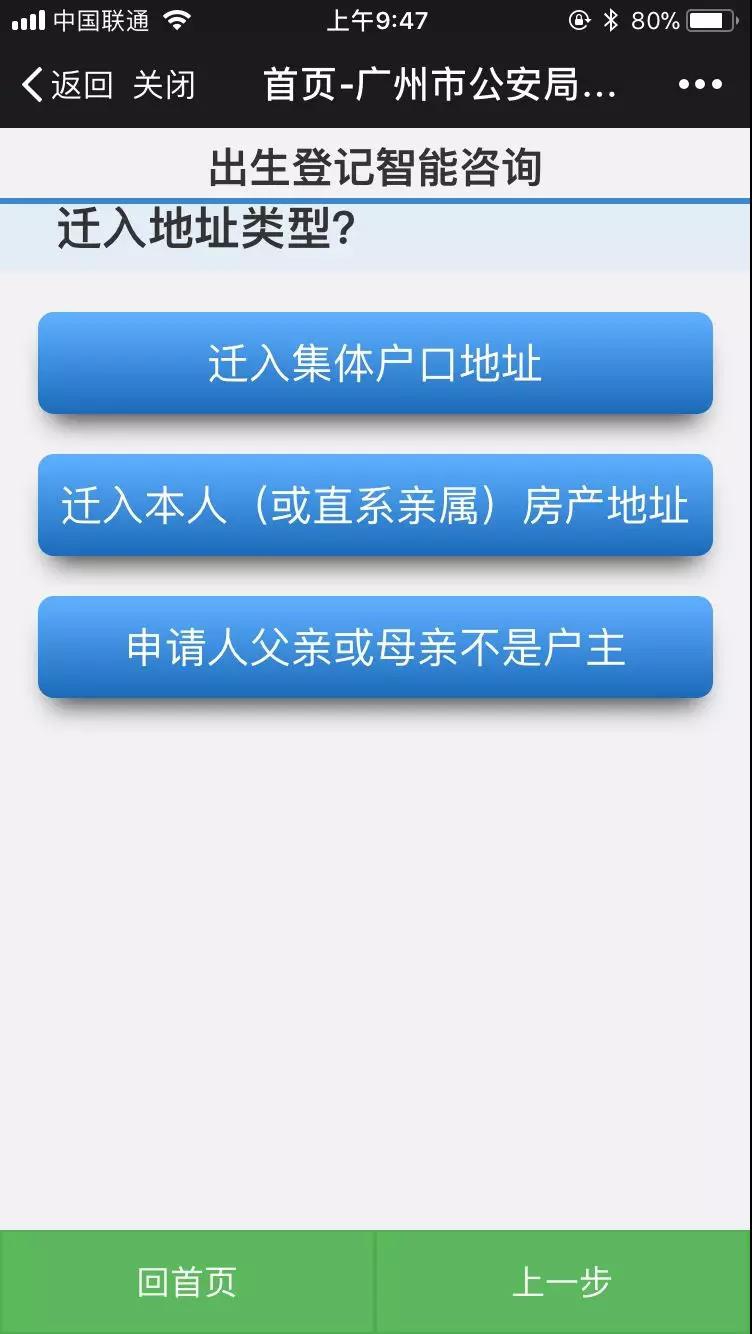Select 申请人父亲或母亲不是户主
The height and width of the screenshot is (1334, 752).
pos(375,647)
